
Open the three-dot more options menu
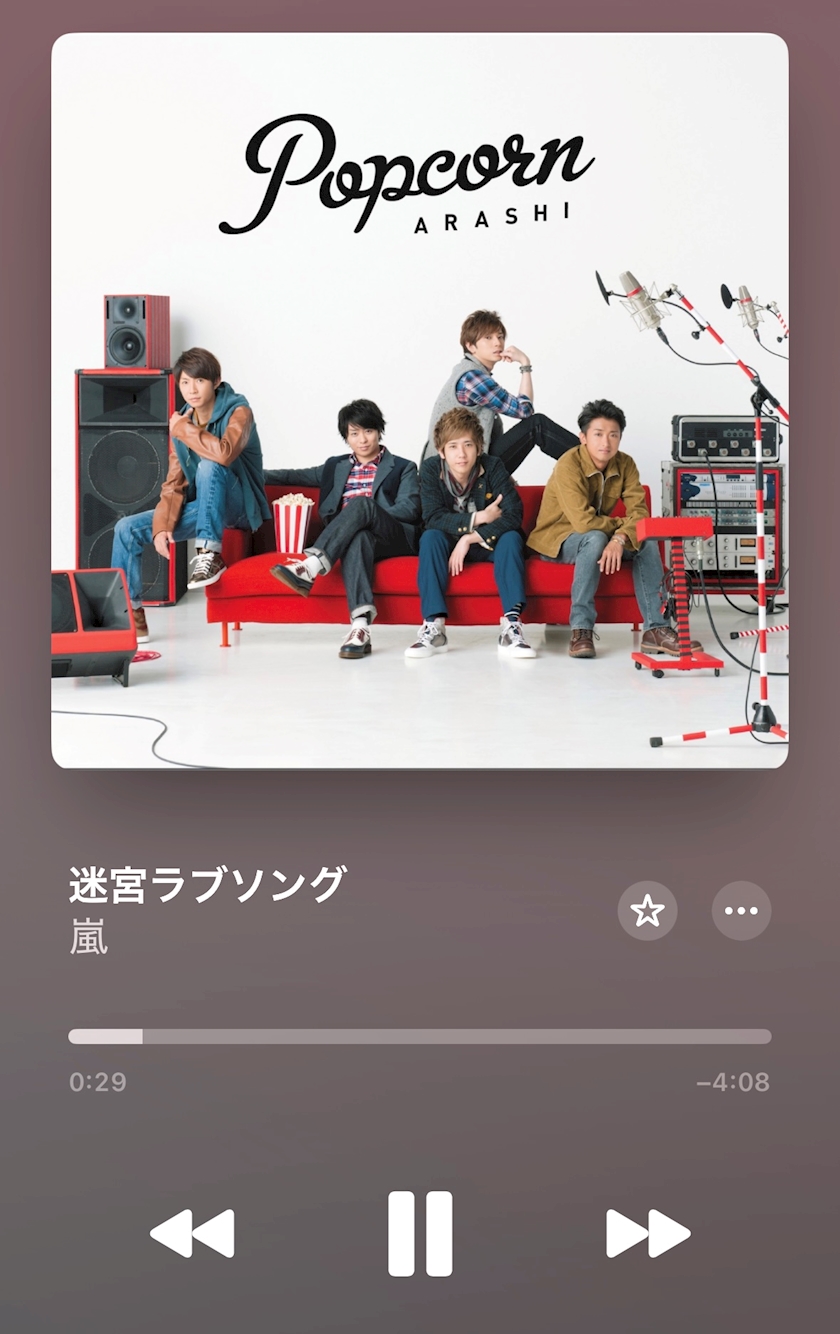741,911
